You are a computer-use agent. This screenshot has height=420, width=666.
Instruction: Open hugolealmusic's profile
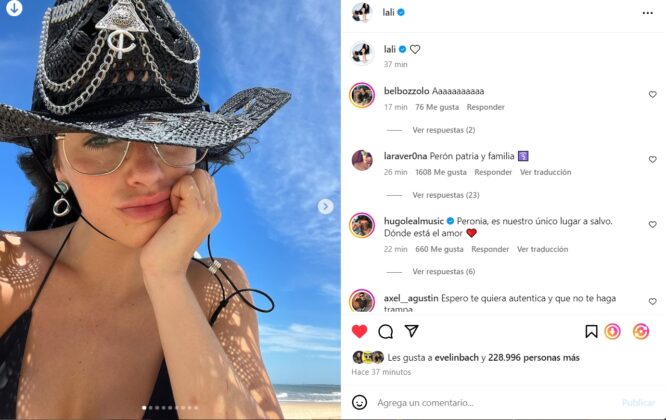click(x=412, y=220)
